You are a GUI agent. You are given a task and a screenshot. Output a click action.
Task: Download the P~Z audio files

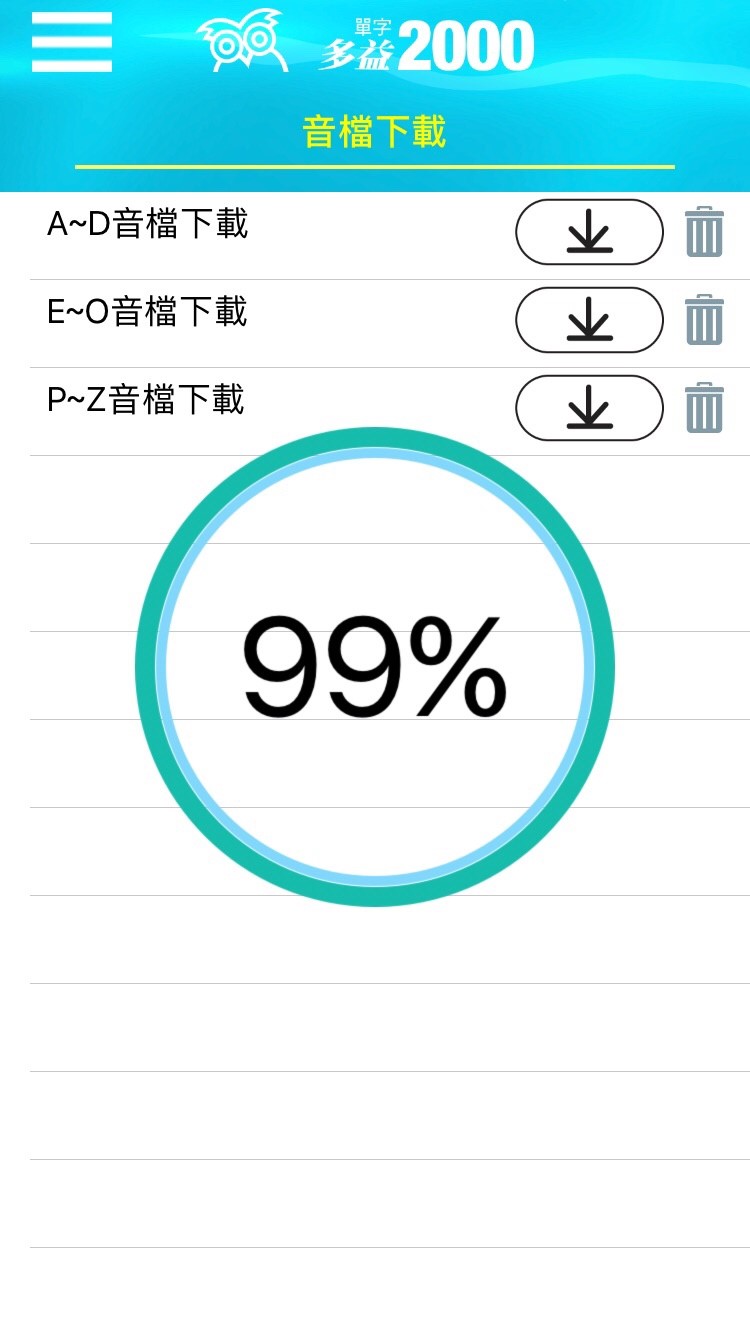click(x=589, y=408)
